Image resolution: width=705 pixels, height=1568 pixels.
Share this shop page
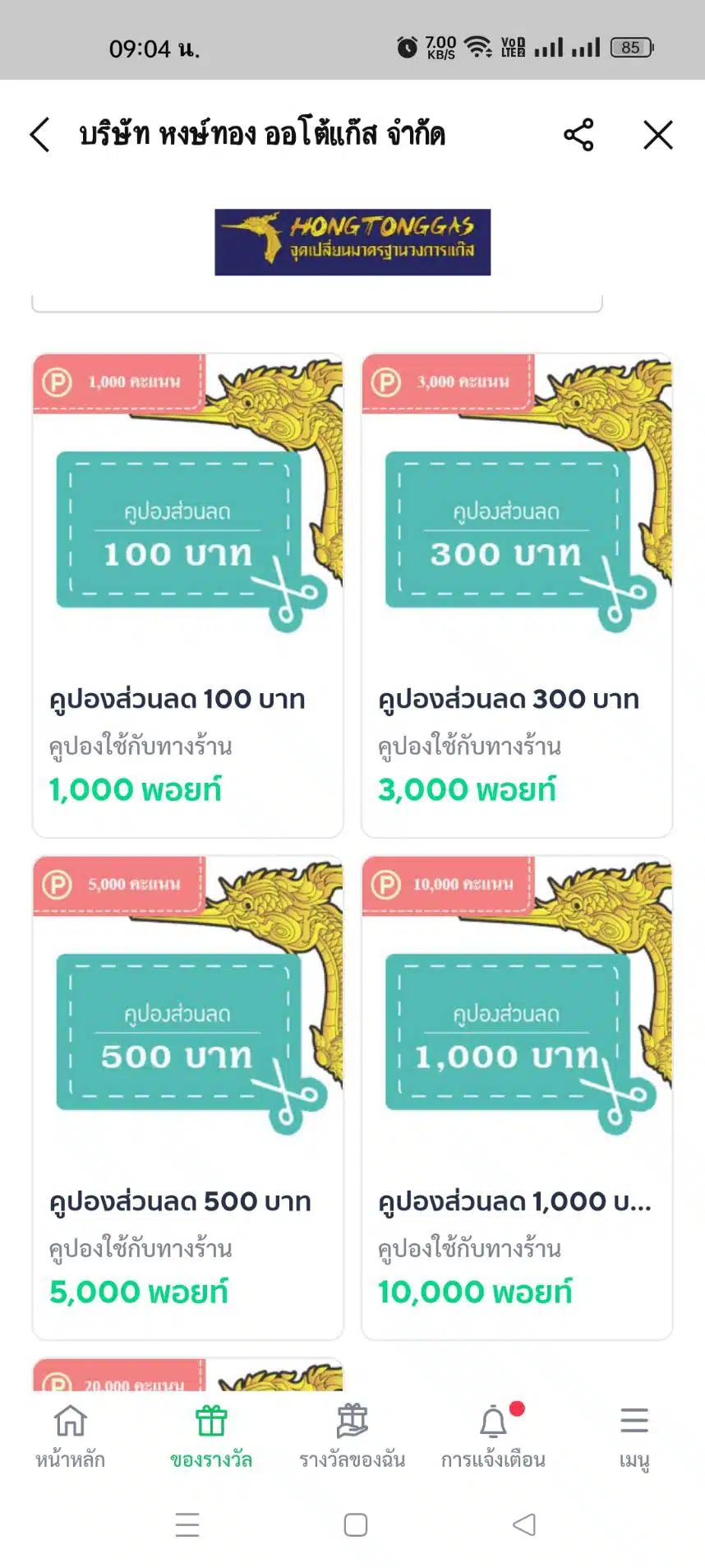pos(578,135)
